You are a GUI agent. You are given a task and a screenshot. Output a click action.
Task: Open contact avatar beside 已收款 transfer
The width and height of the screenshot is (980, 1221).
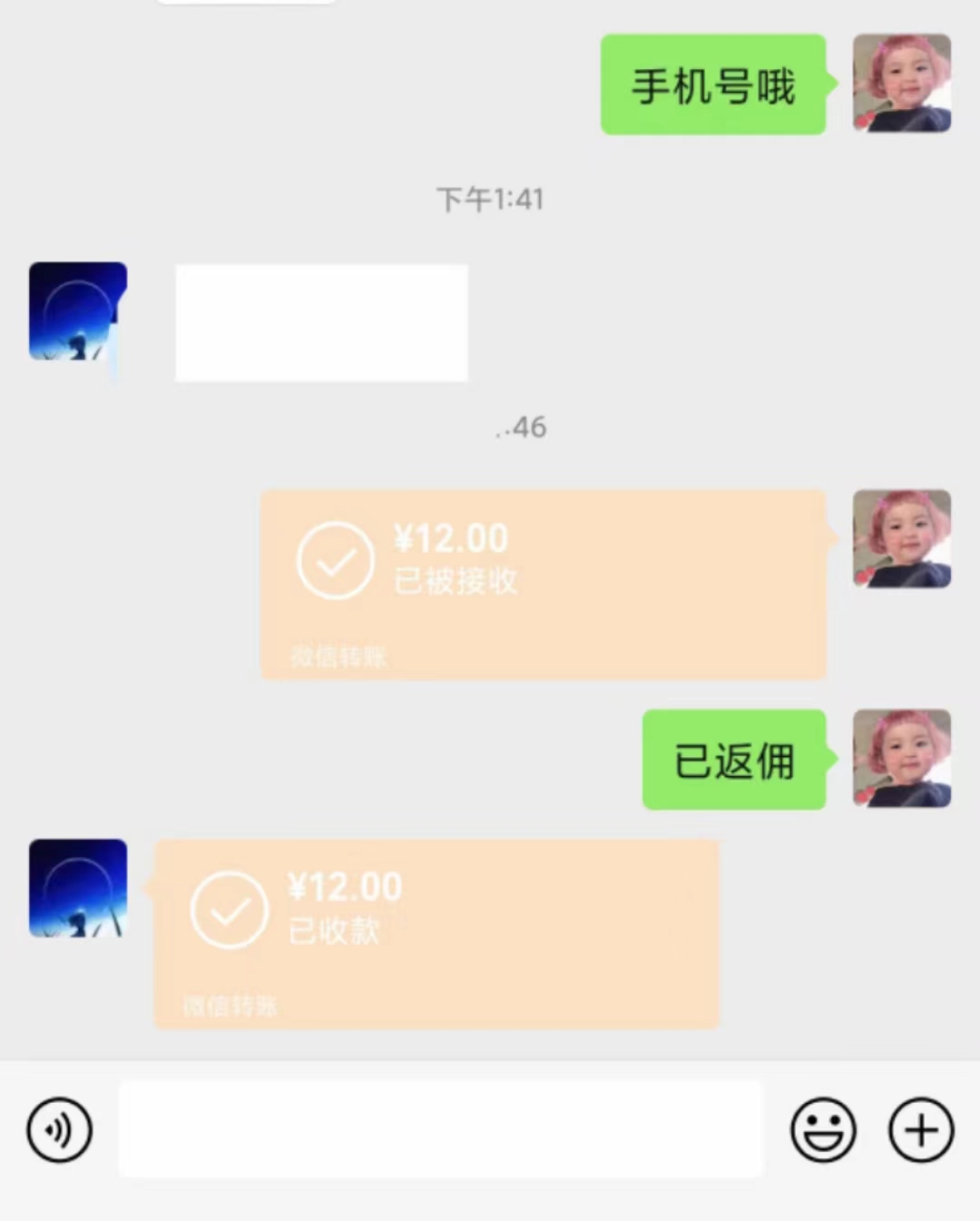tap(78, 888)
